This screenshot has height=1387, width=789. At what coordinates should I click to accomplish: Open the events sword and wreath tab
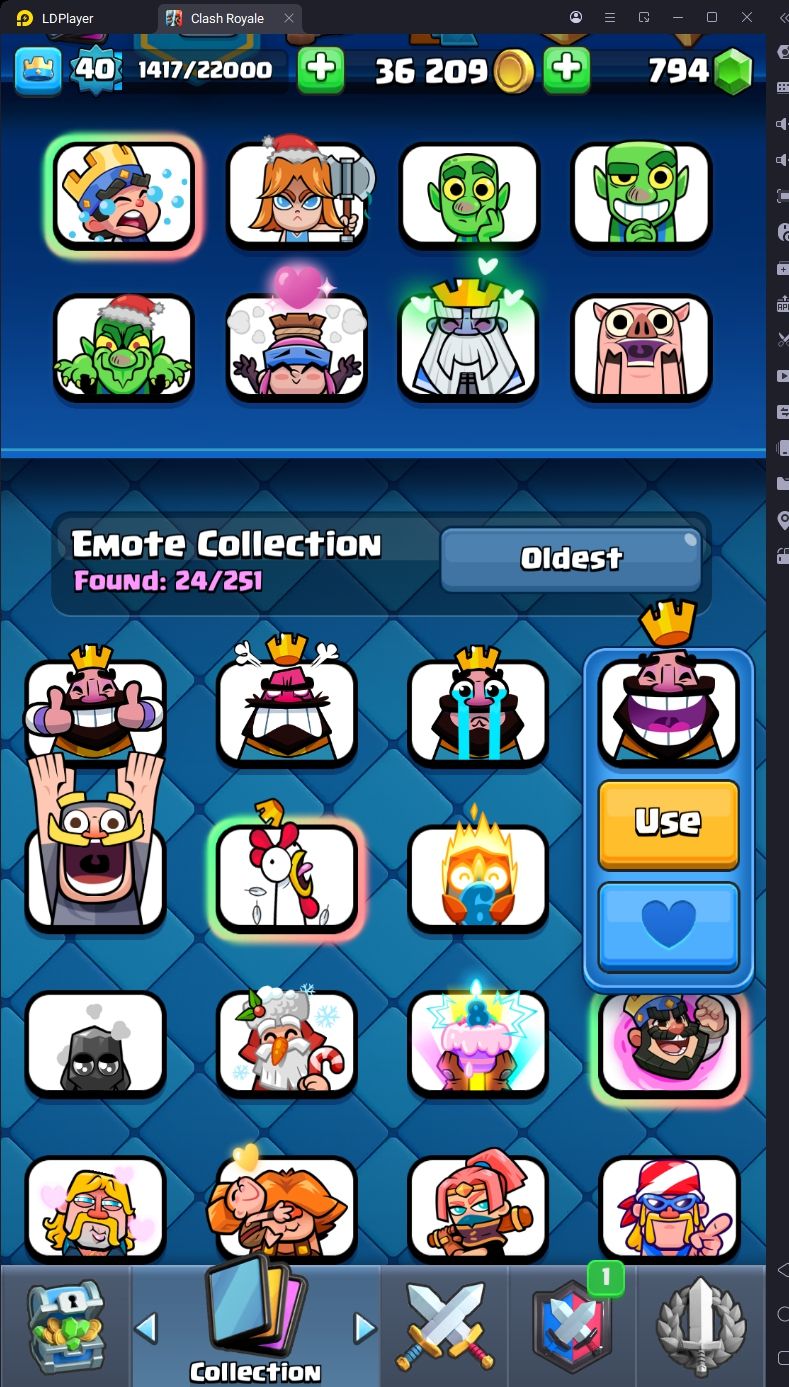700,1326
